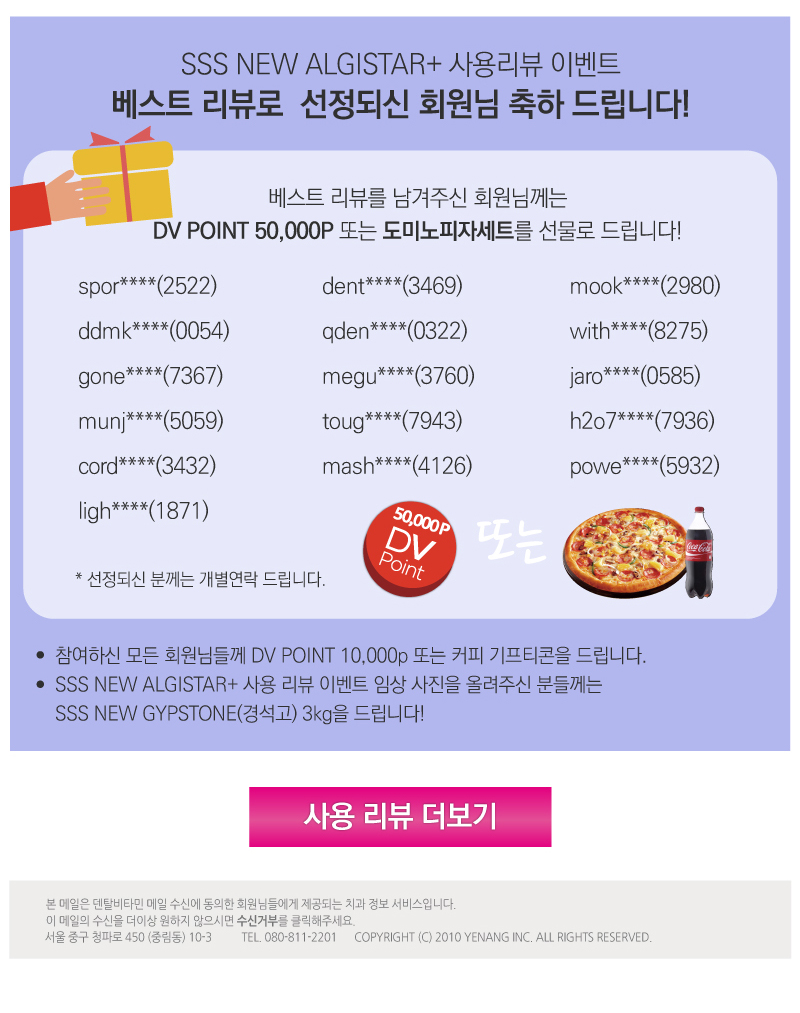
Task: Open the 사용 리뷰 더보기 button
Action: 400,816
